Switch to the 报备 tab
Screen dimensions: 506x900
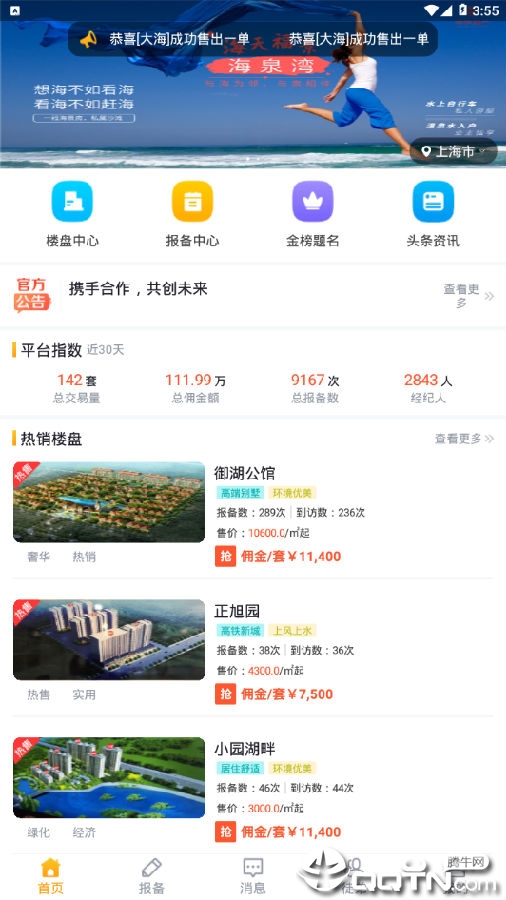[151, 876]
